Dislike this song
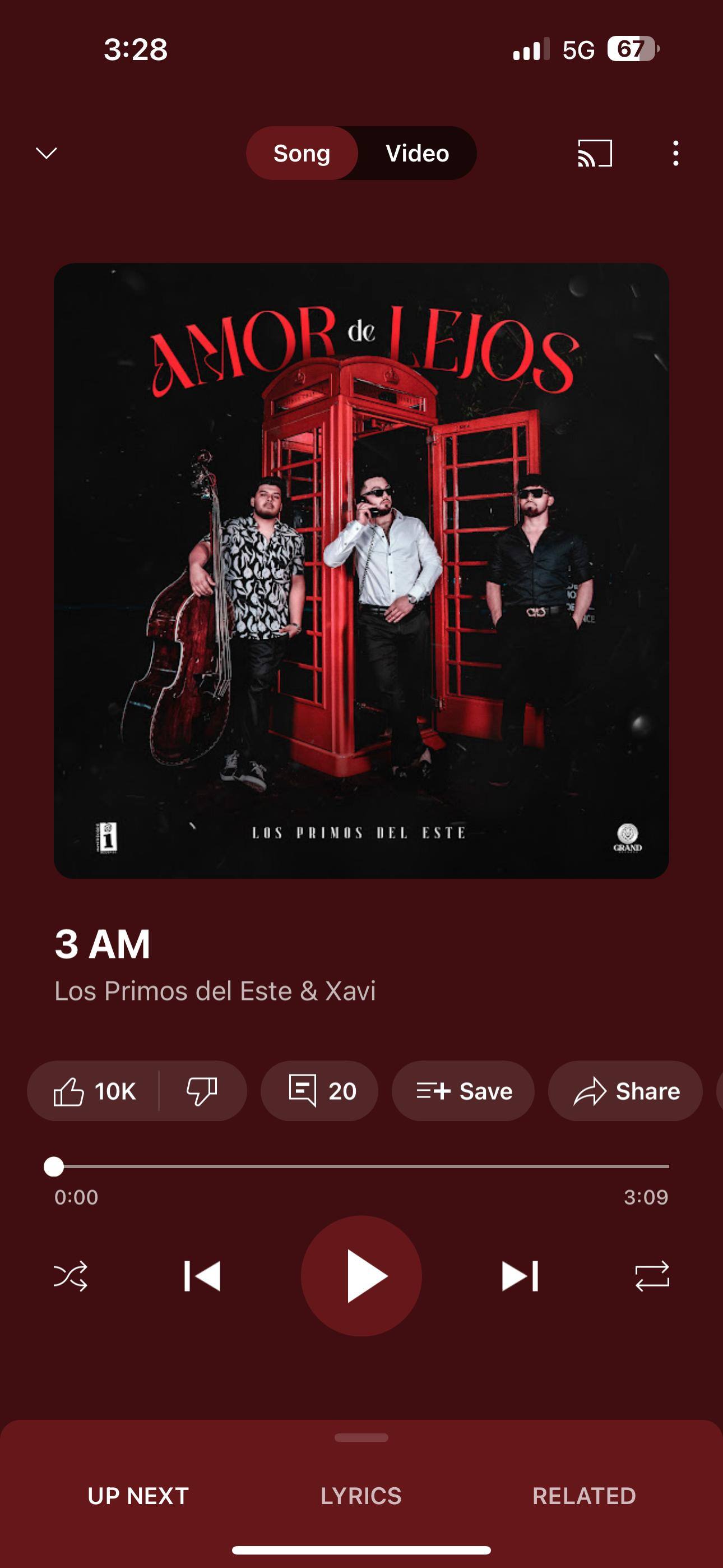 tap(201, 1091)
